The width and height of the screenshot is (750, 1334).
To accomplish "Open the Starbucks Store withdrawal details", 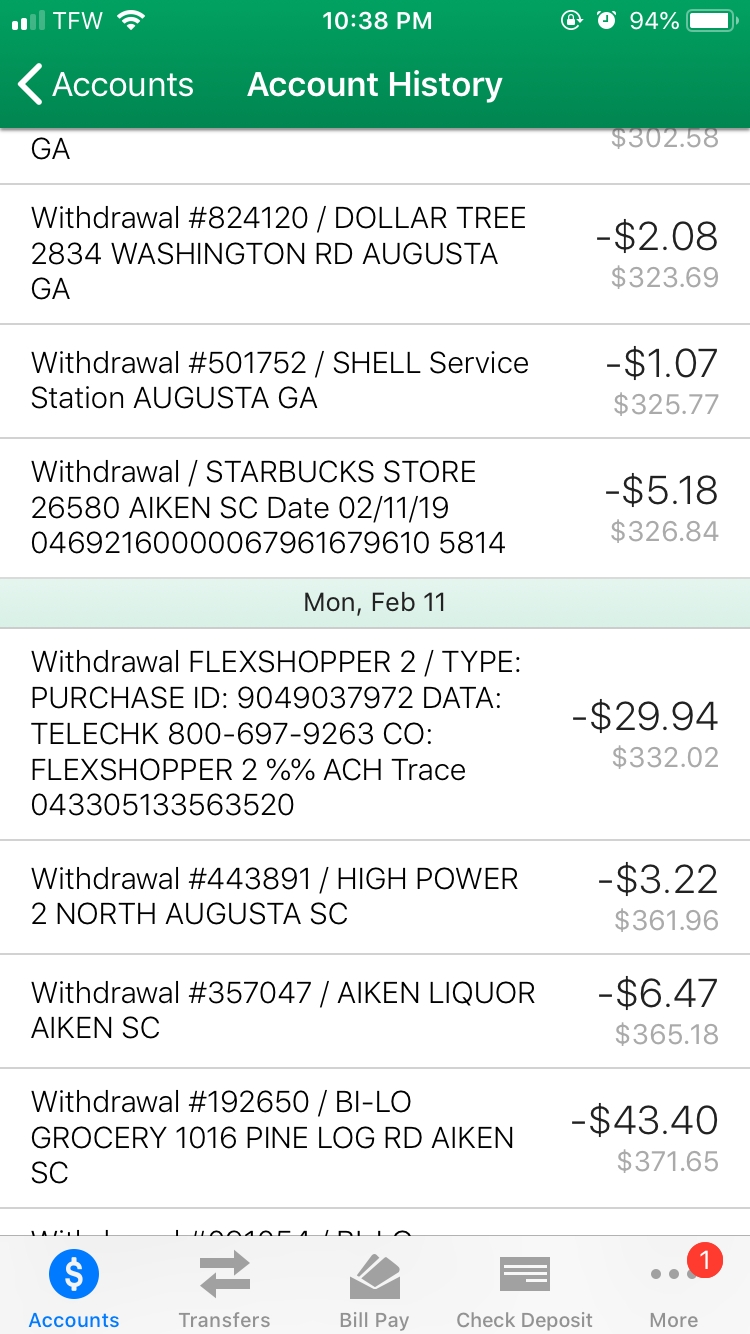I will pos(375,508).
